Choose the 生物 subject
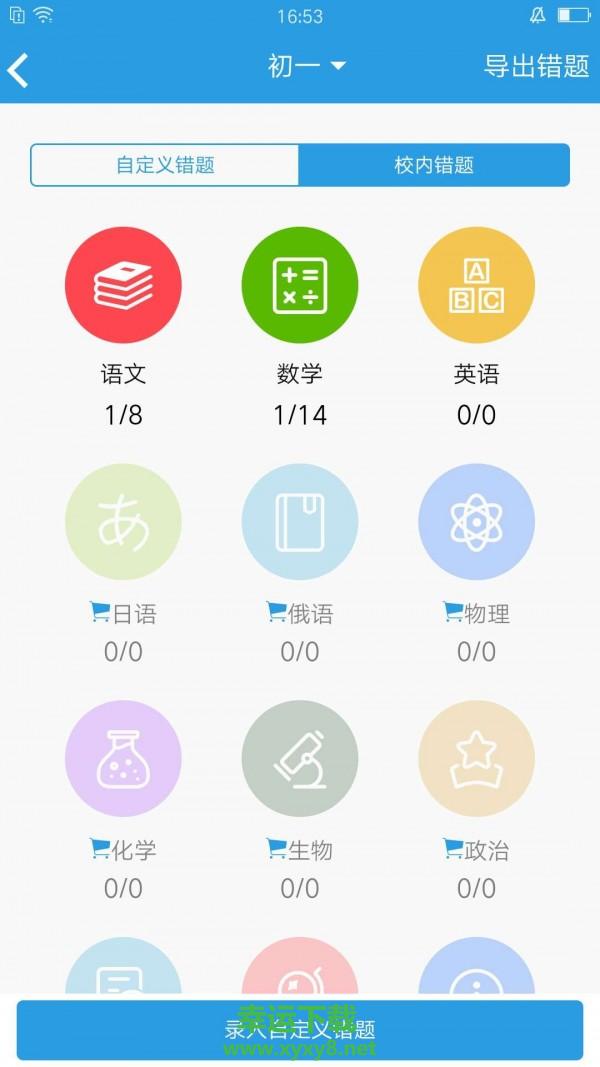 point(300,758)
